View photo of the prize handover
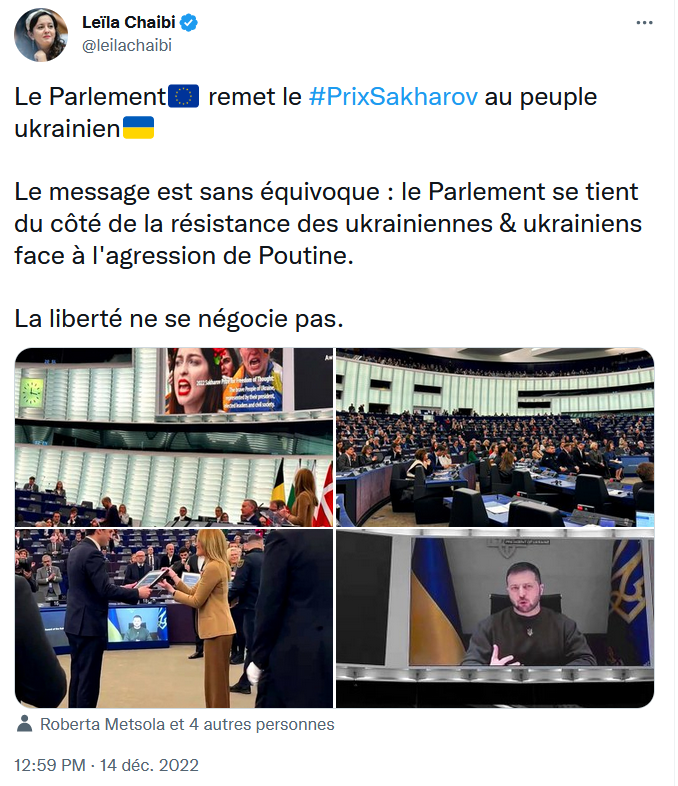The width and height of the screenshot is (678, 786). point(174,618)
